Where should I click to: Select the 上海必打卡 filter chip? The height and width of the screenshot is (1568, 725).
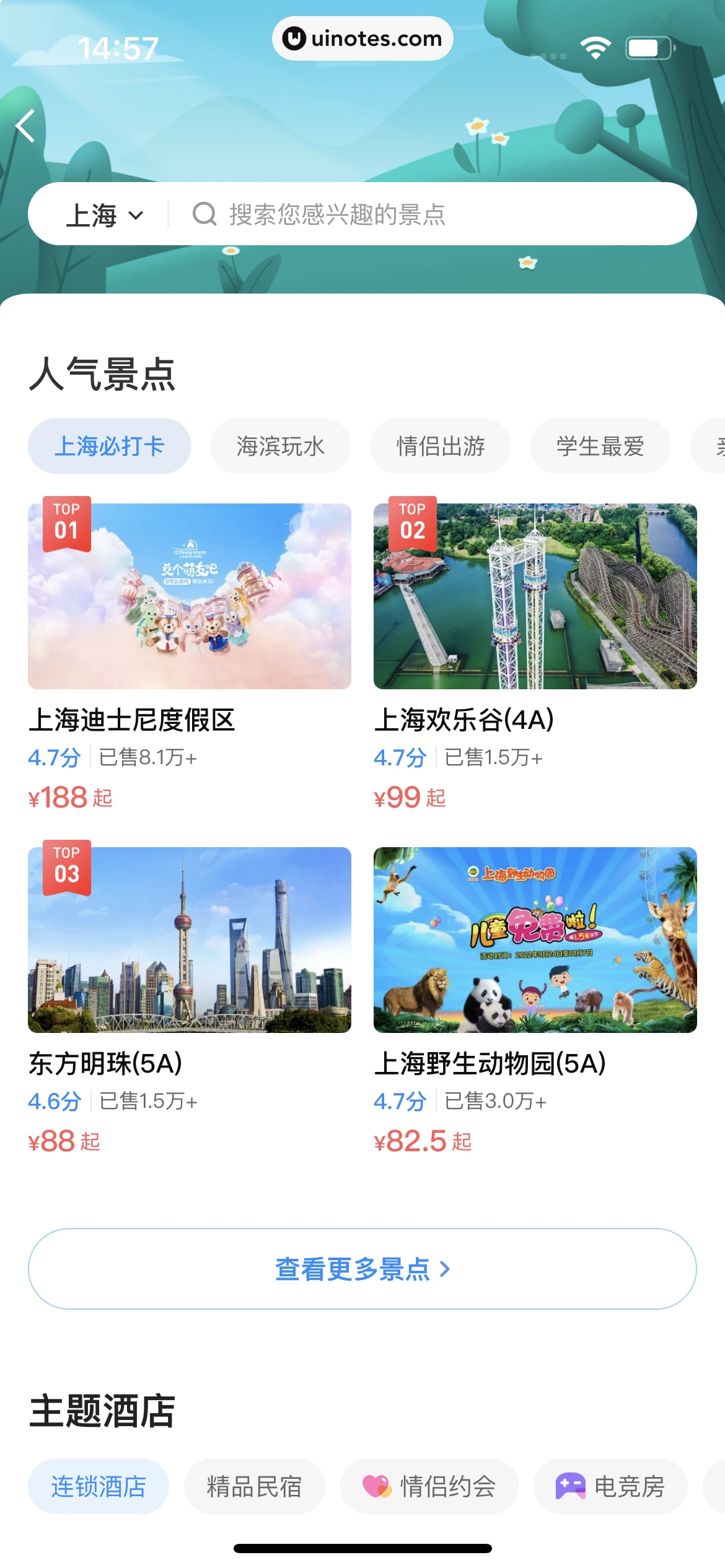[110, 446]
